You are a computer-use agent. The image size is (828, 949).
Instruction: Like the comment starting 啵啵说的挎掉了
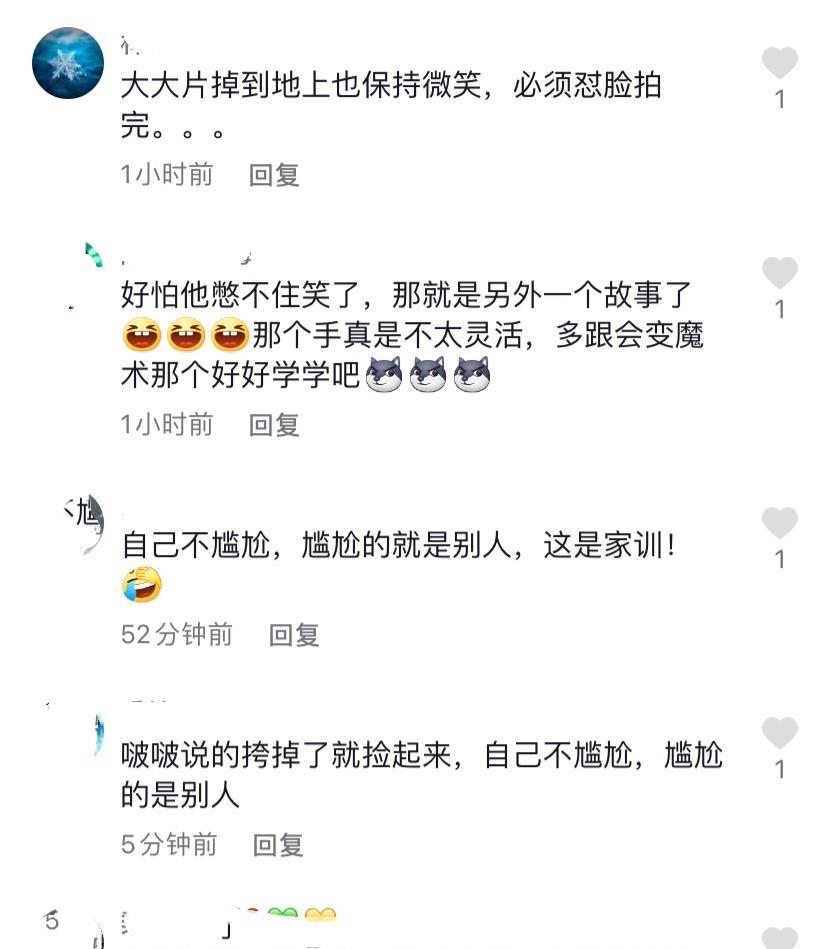[779, 733]
